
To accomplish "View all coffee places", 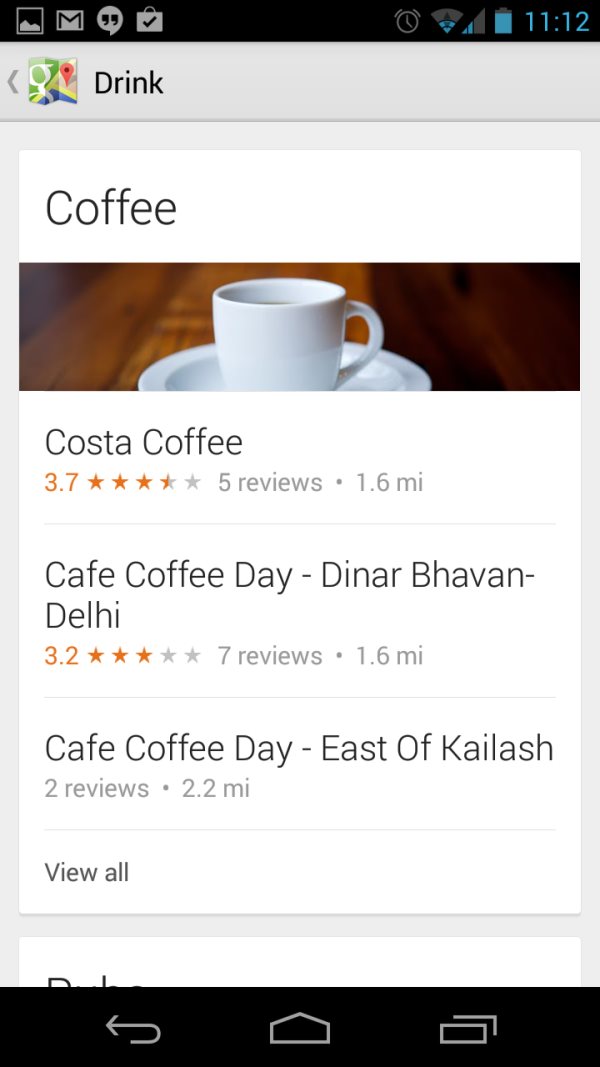I will click(87, 872).
